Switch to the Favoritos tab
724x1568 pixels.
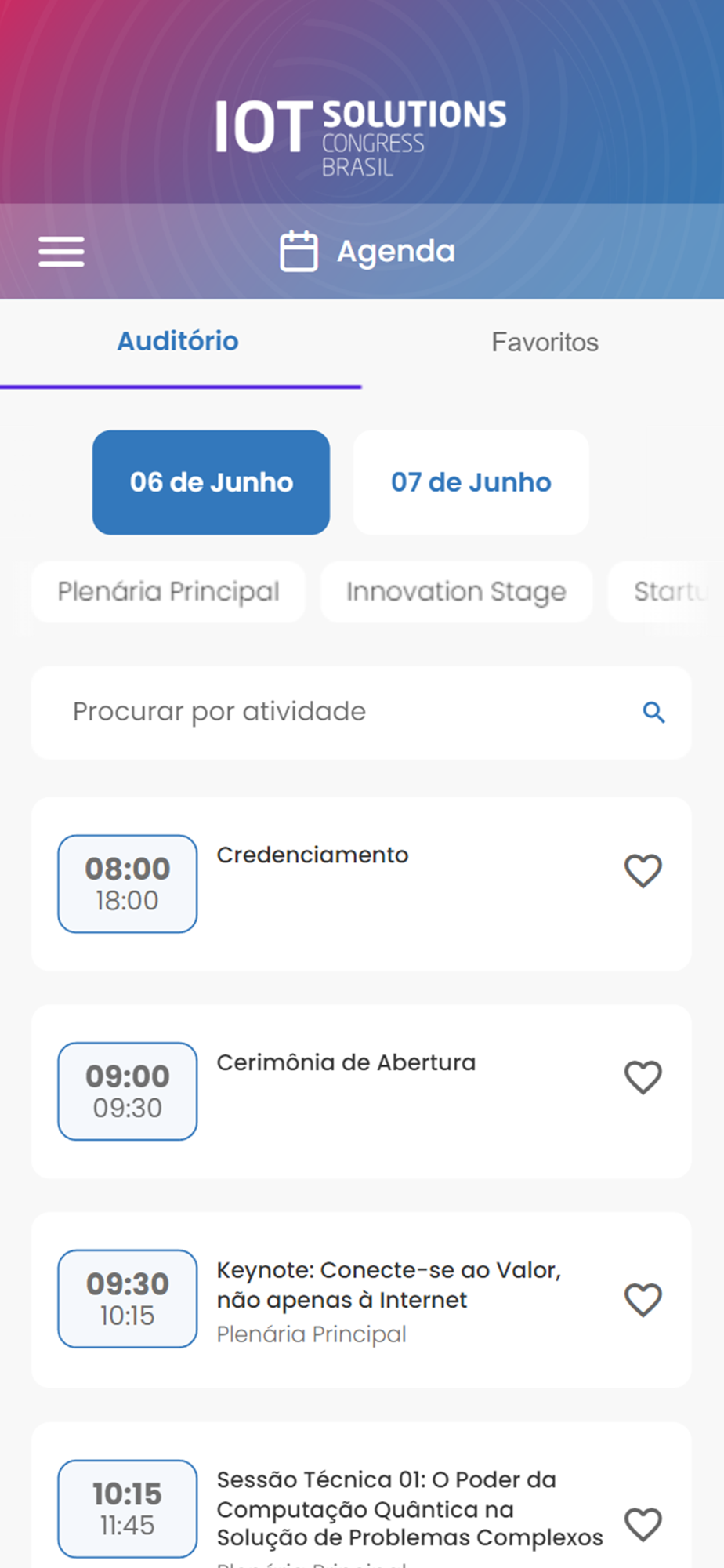[x=545, y=342]
